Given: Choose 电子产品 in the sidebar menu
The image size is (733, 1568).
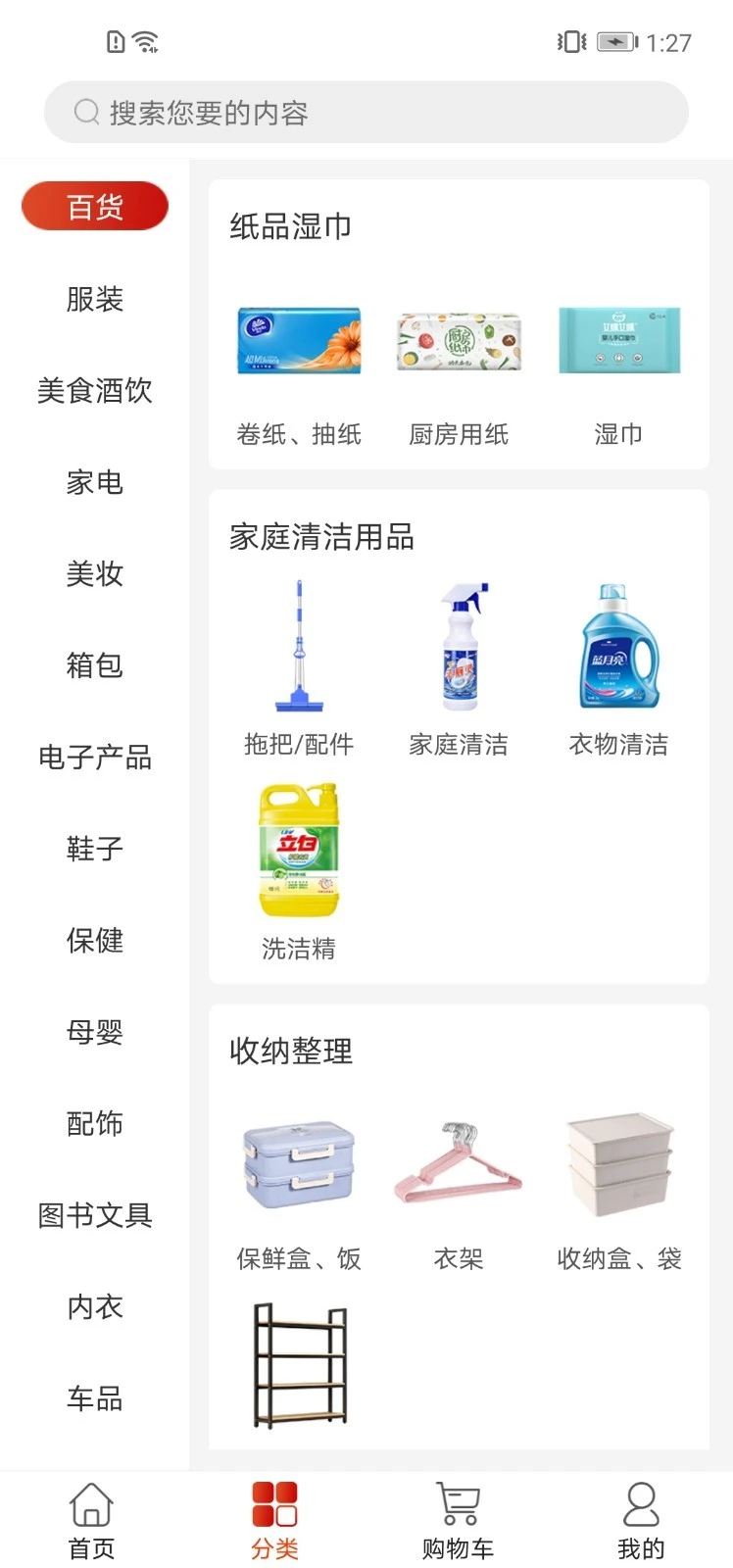Looking at the screenshot, I should [94, 758].
